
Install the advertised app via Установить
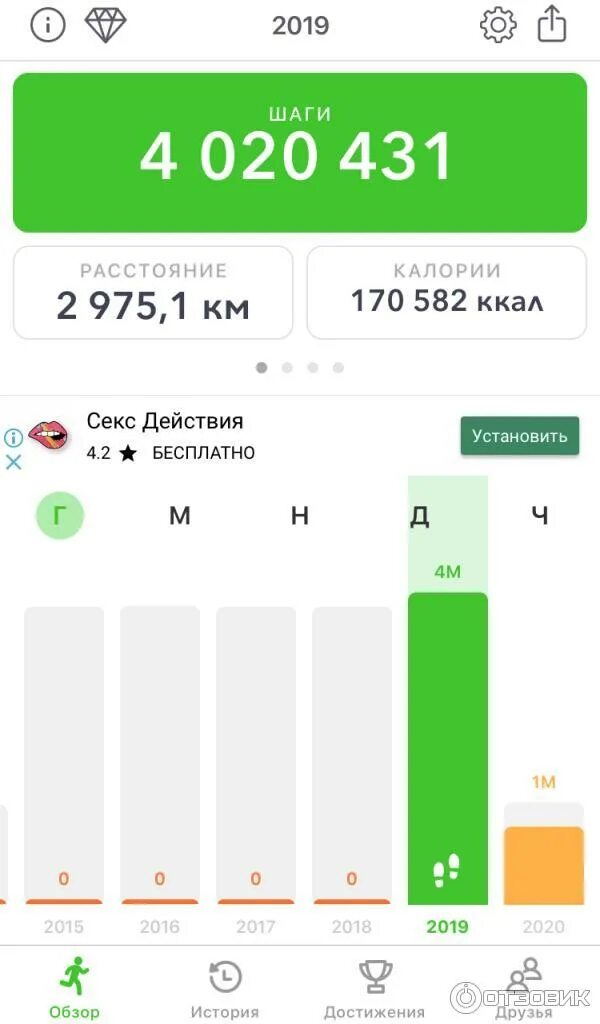click(520, 436)
